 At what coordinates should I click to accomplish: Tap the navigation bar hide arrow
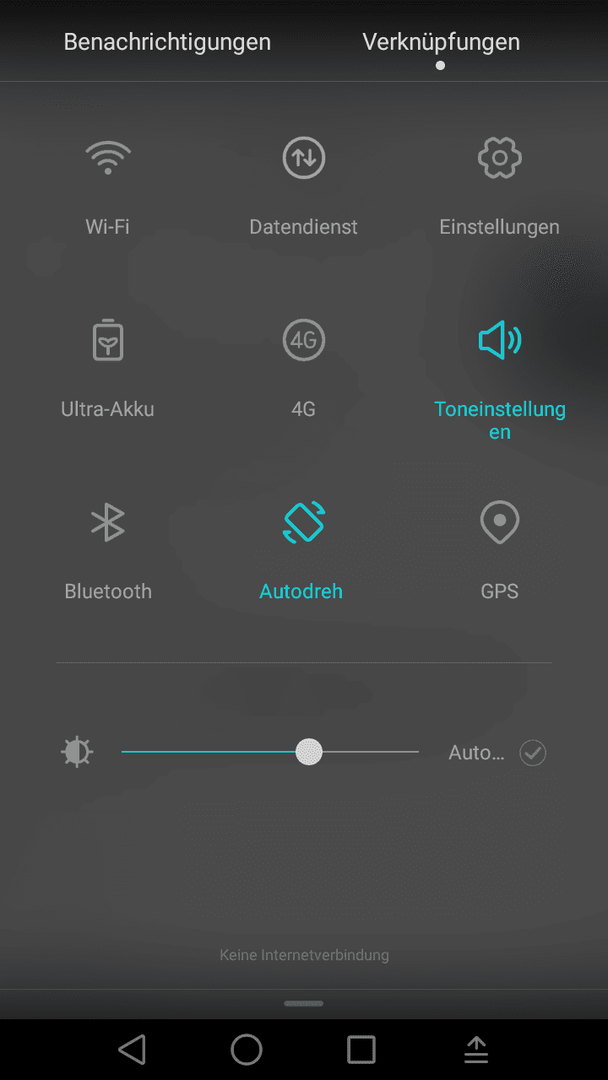tap(476, 1050)
